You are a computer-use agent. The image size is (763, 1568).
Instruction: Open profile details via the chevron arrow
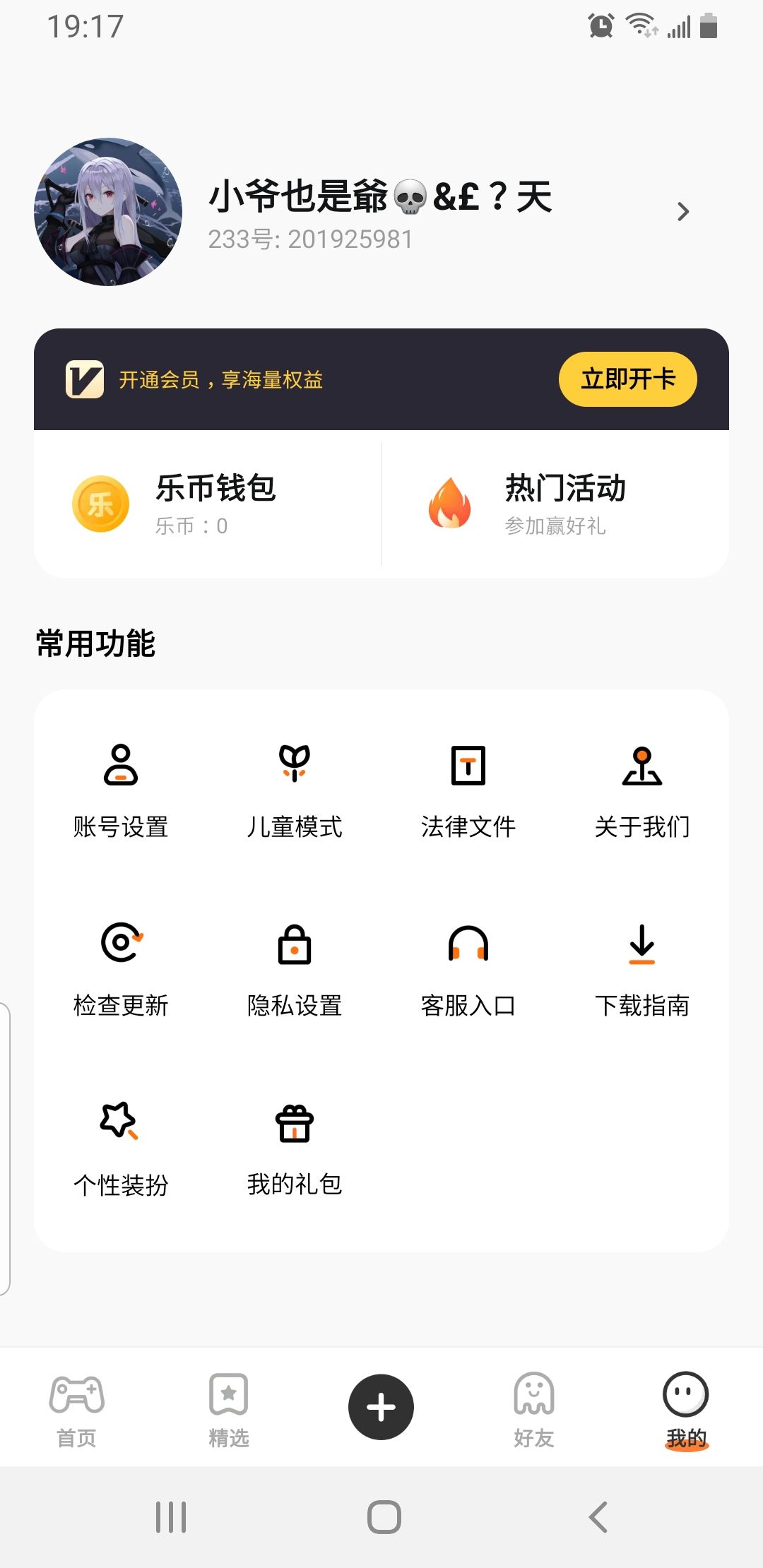682,212
